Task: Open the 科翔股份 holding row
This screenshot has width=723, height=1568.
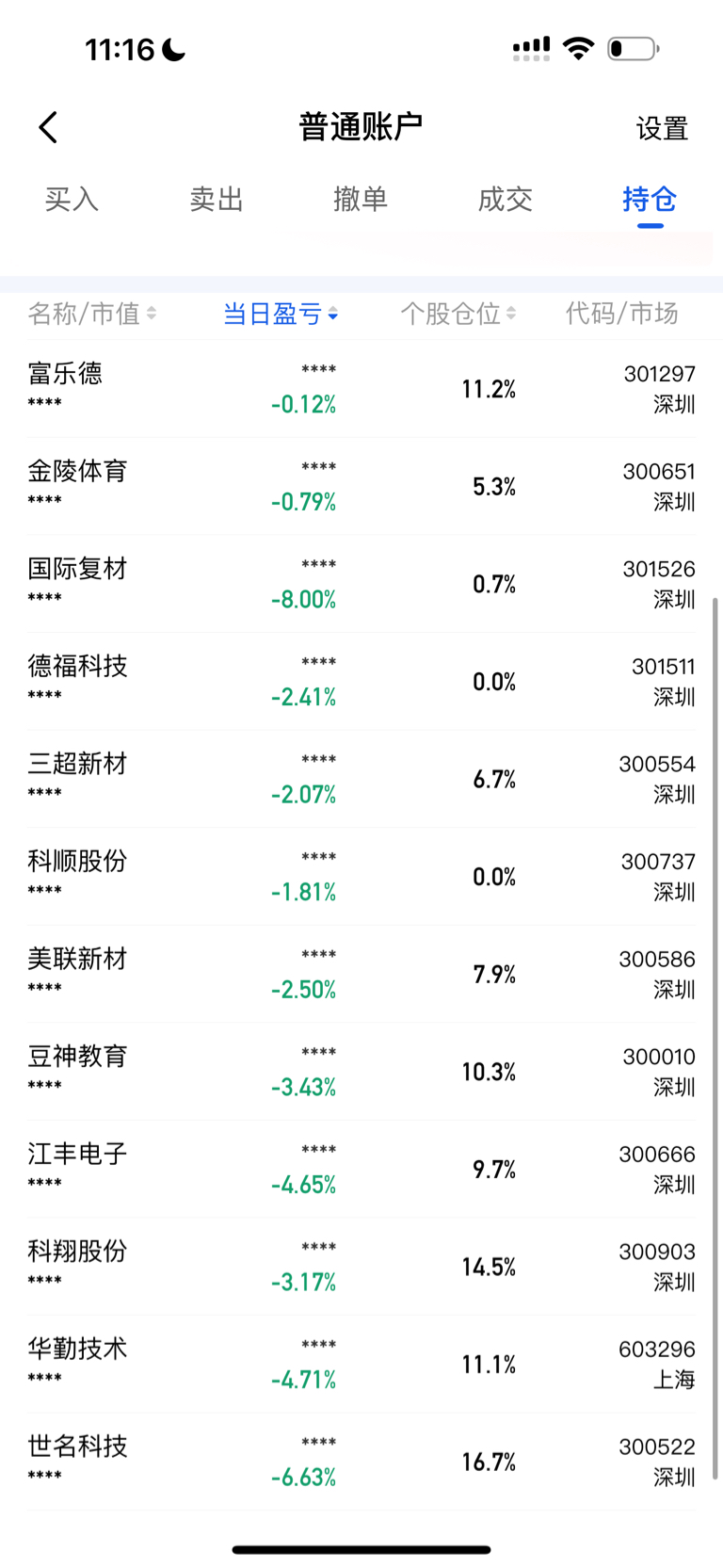Action: point(361,1267)
